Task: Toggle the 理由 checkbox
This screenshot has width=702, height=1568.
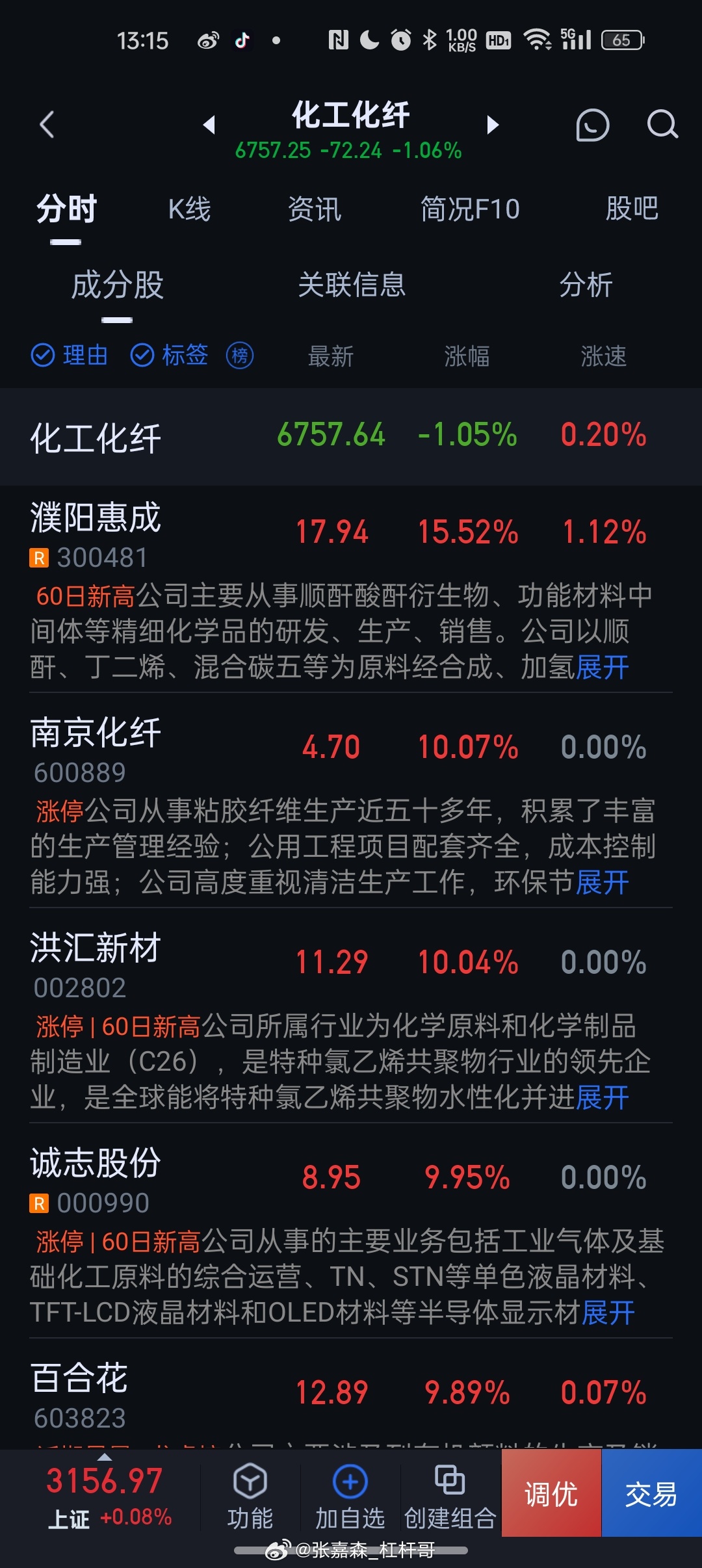Action: pos(69,356)
